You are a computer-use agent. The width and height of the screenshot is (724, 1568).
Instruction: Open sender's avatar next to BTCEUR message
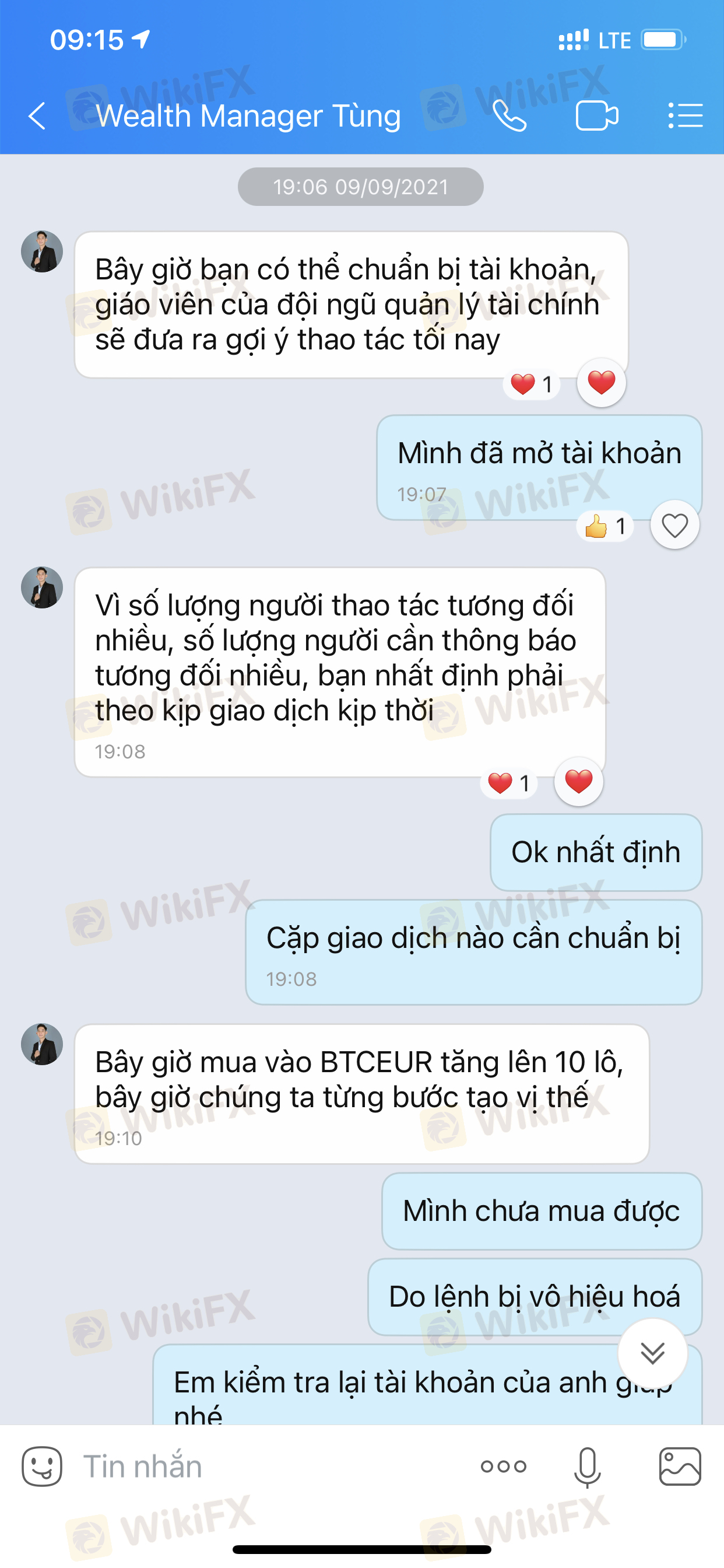(42, 1045)
